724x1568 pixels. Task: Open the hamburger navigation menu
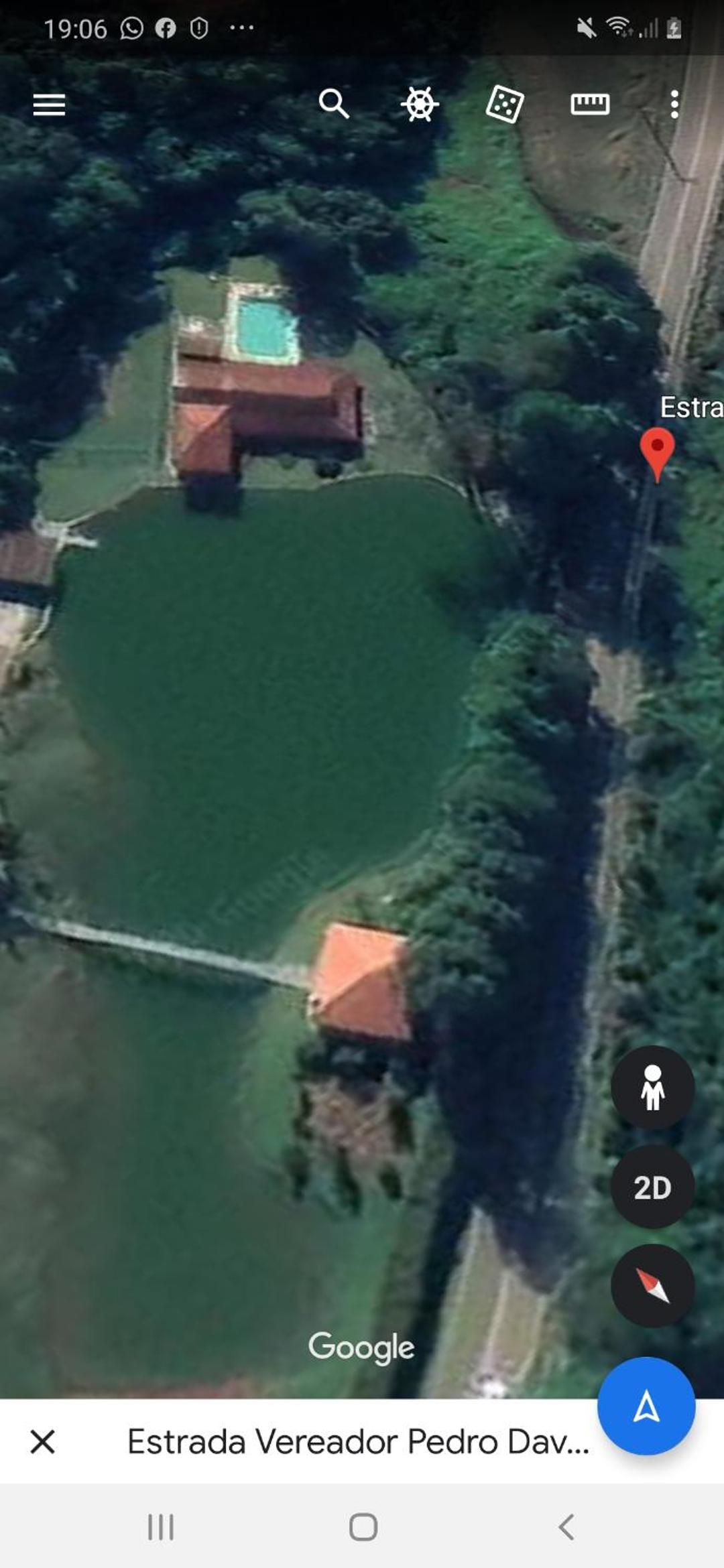(x=49, y=105)
